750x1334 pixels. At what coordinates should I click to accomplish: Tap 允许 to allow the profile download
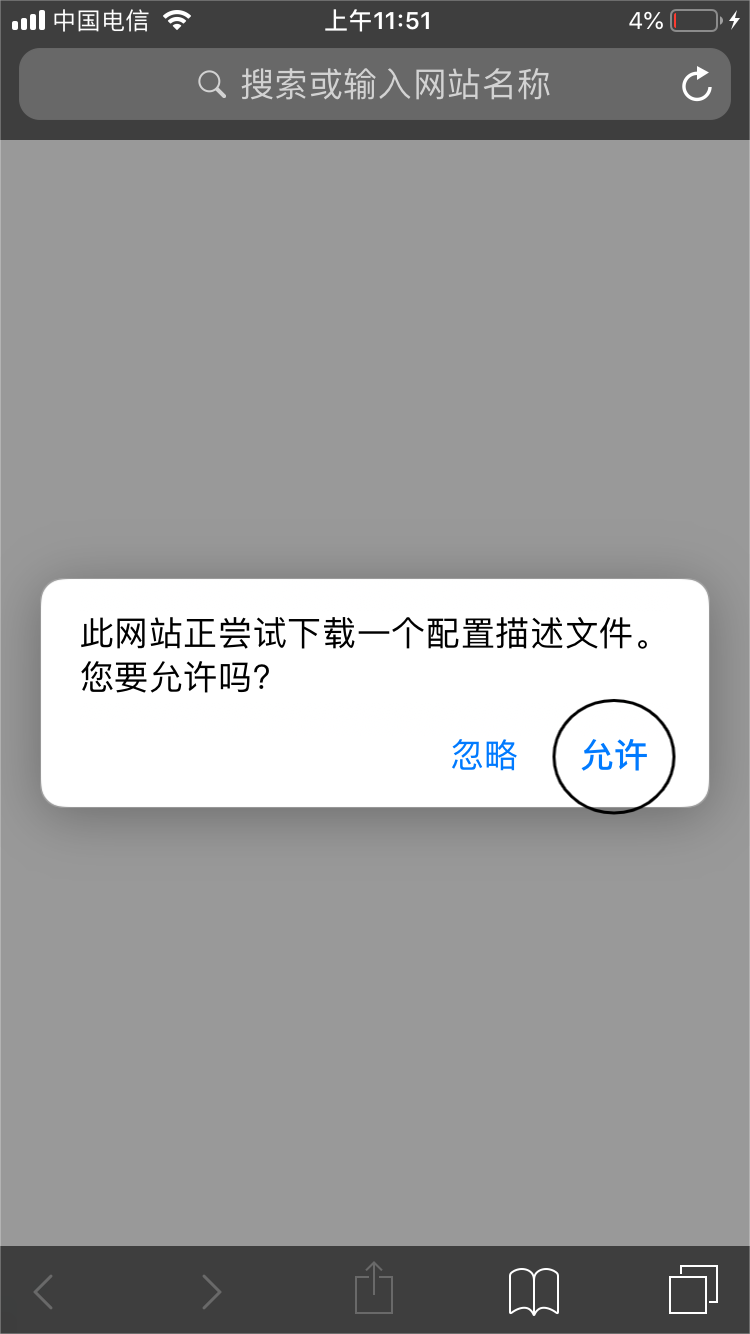tap(614, 756)
